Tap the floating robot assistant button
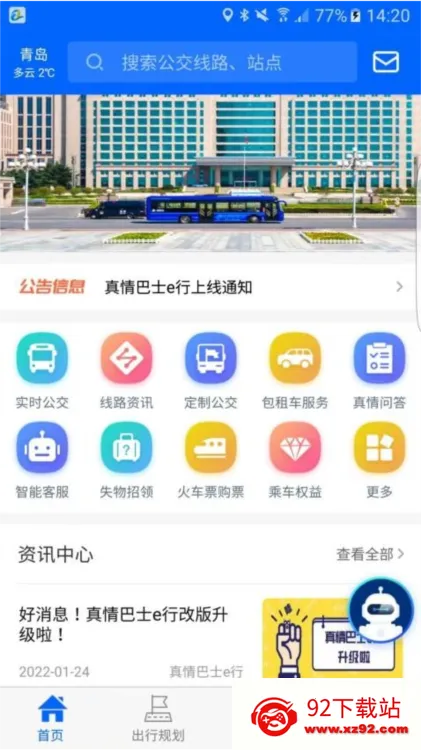This screenshot has width=421, height=750. click(x=381, y=610)
